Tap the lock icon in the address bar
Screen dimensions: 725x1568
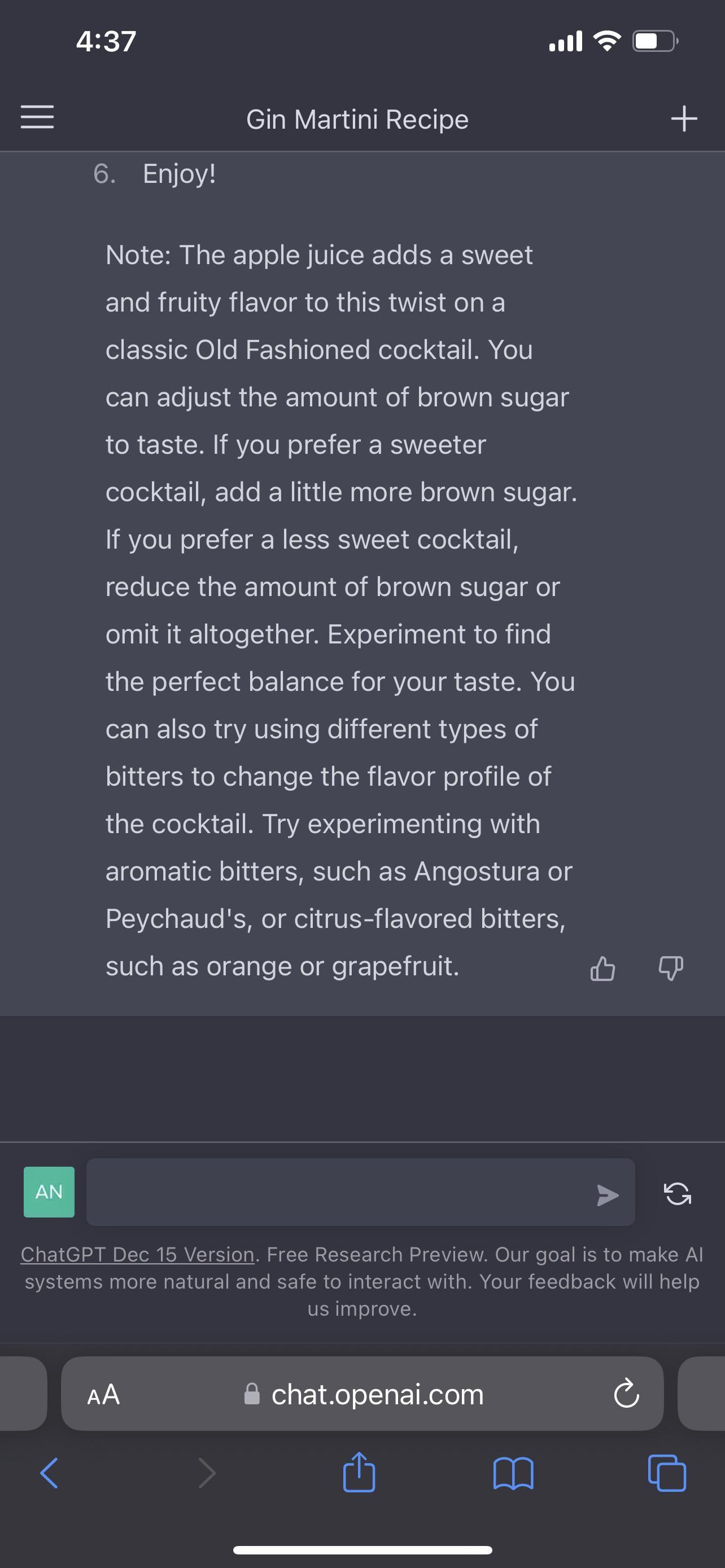(x=251, y=1395)
